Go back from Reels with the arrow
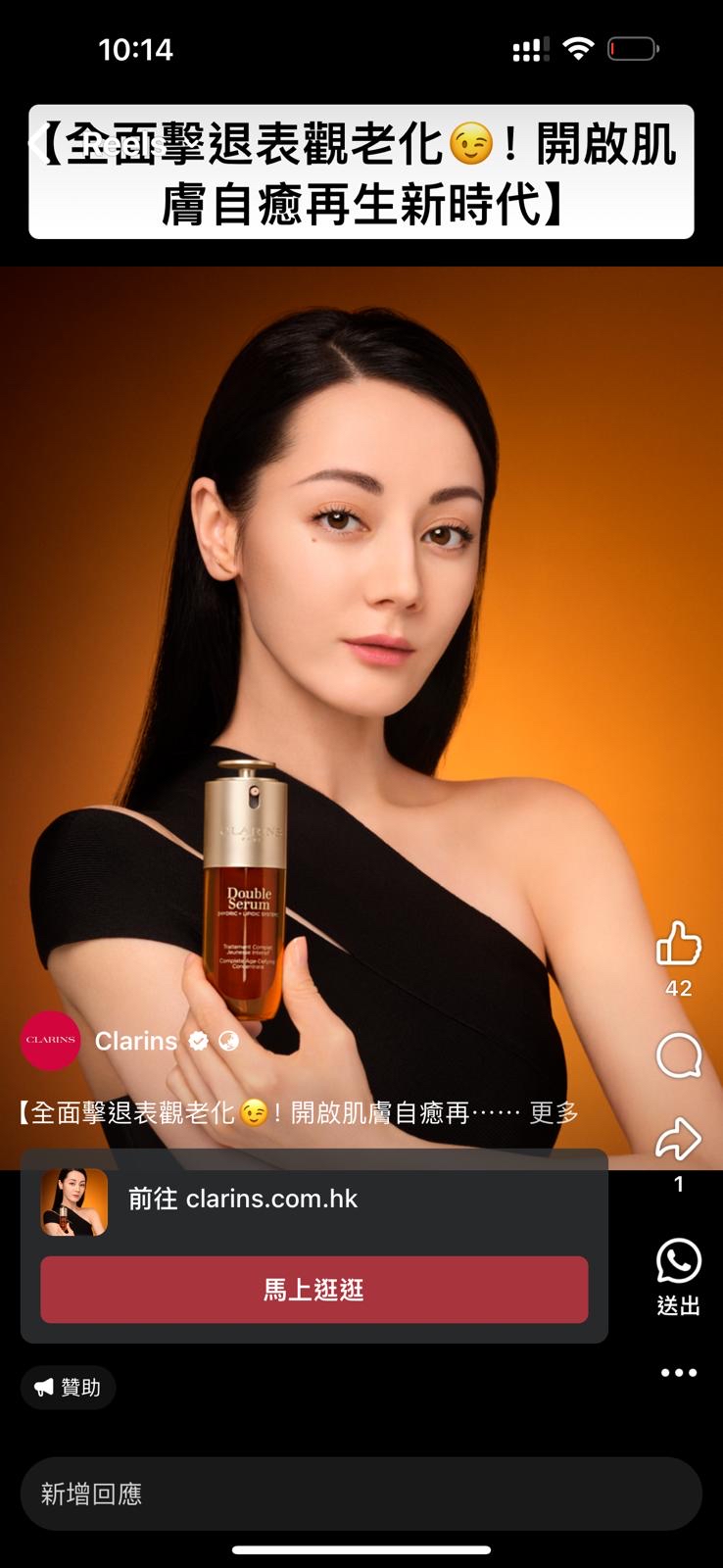The width and height of the screenshot is (723, 1568). click(37, 145)
